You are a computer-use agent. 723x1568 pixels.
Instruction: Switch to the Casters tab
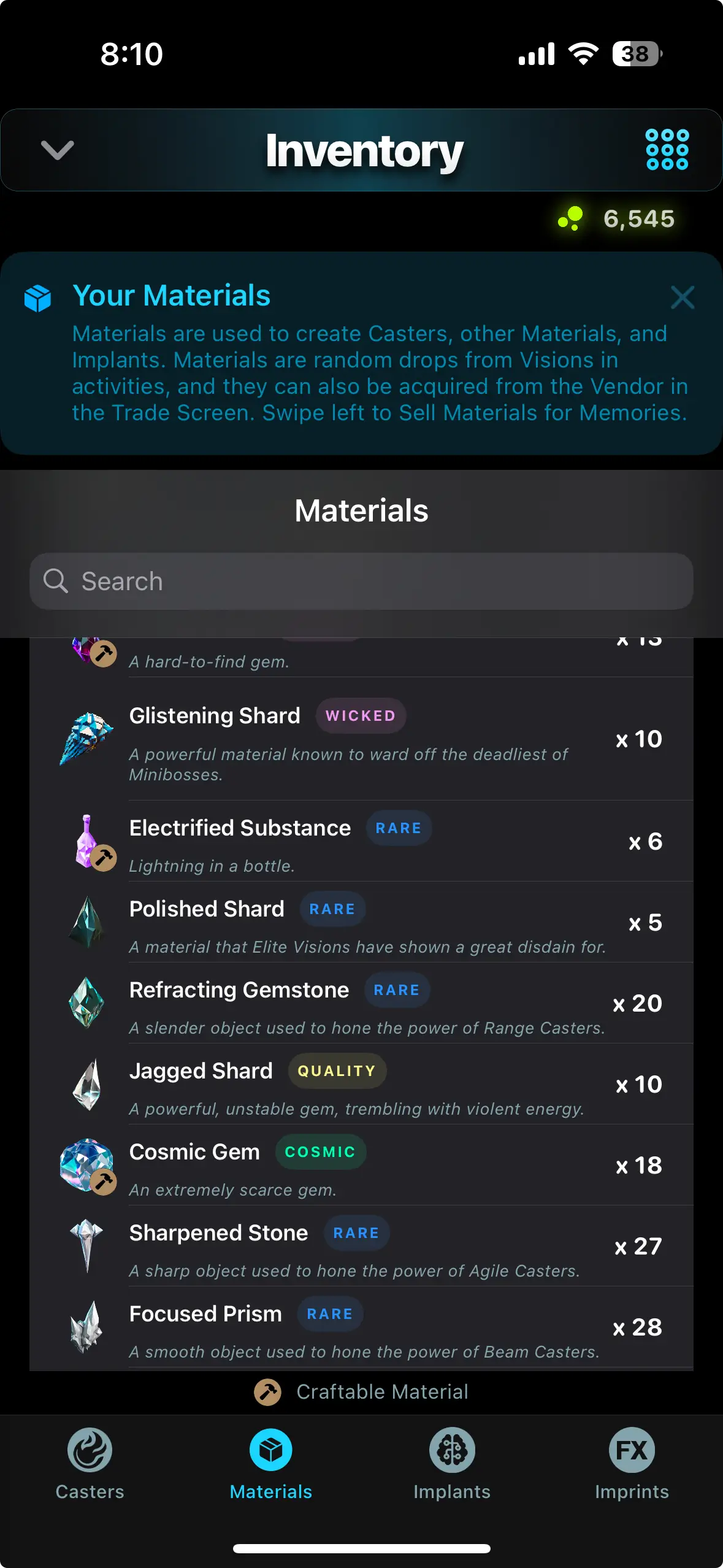point(90,1464)
